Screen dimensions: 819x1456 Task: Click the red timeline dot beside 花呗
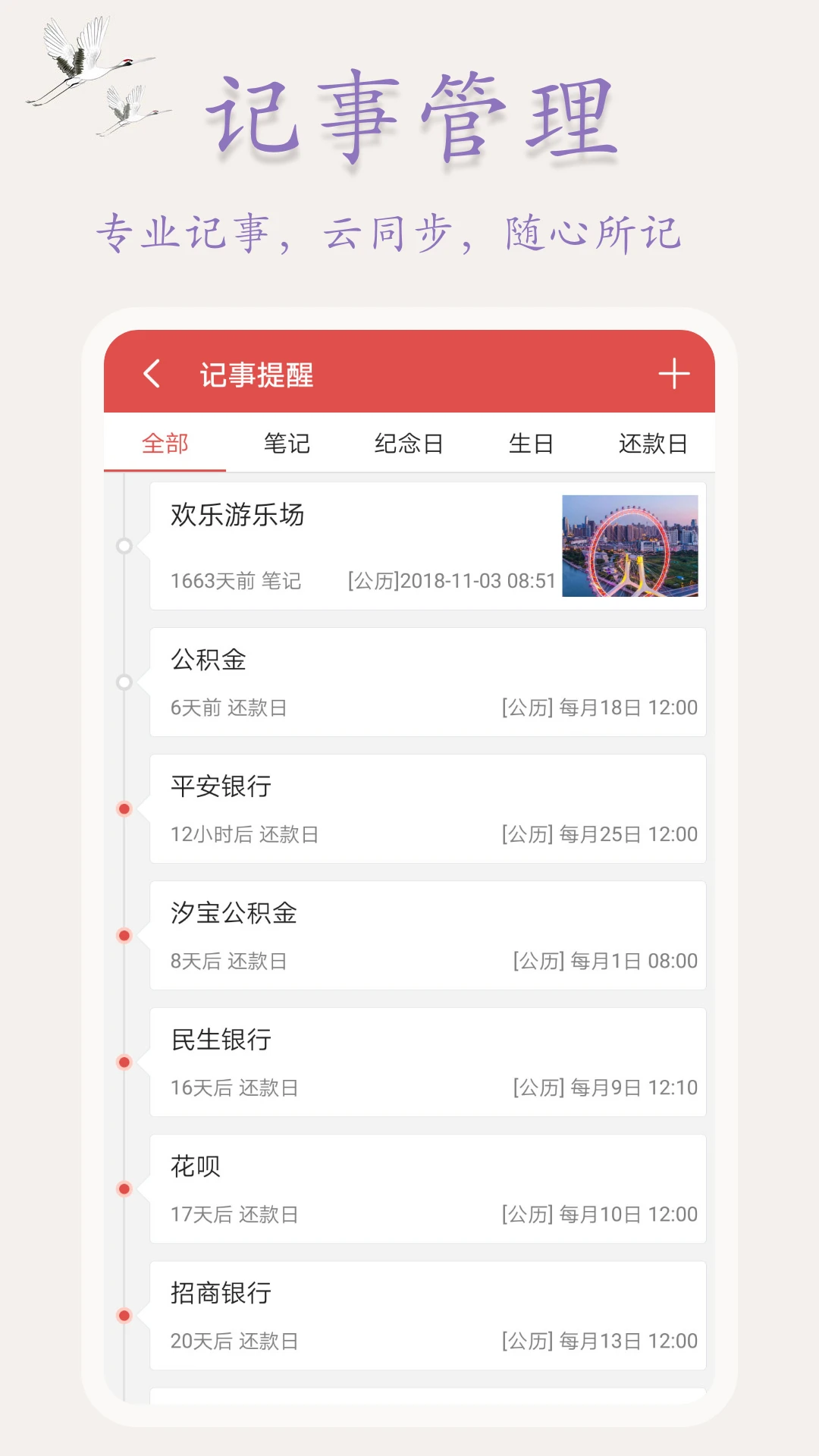124,1189
